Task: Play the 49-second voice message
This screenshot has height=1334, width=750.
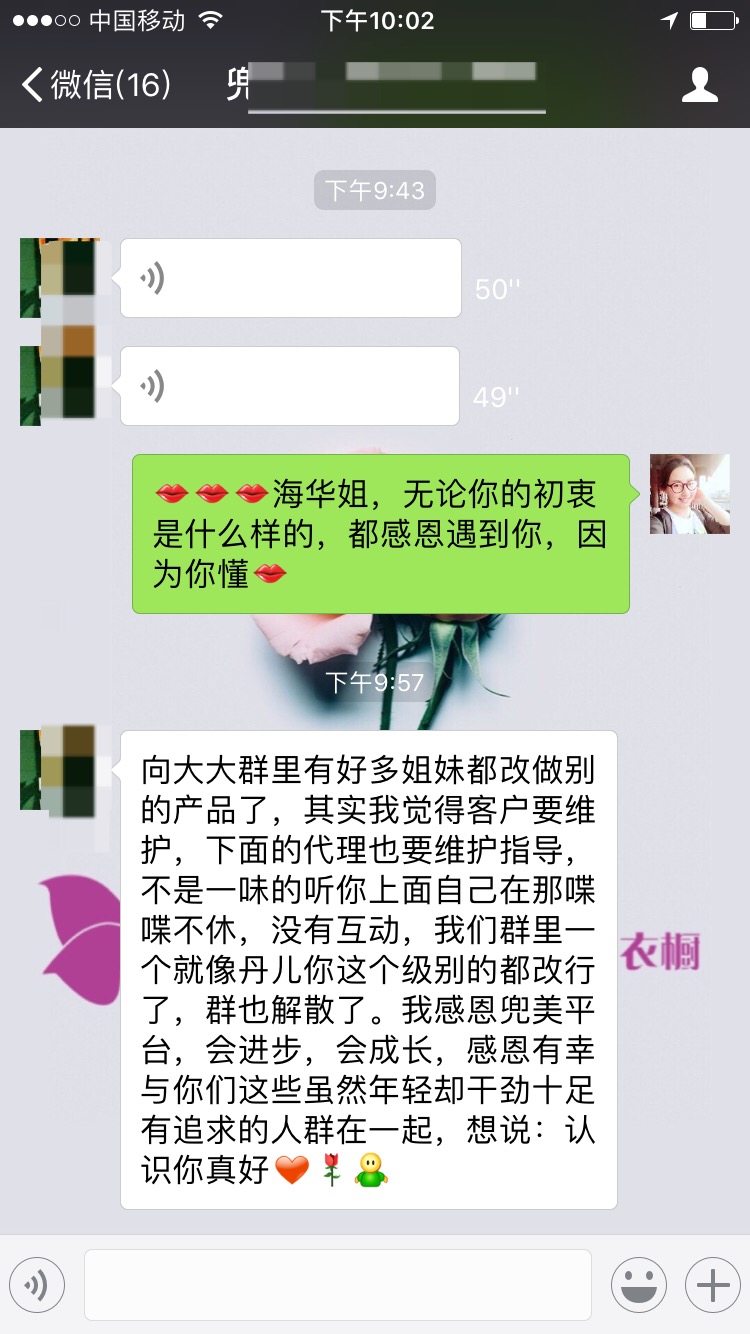Action: coord(290,386)
